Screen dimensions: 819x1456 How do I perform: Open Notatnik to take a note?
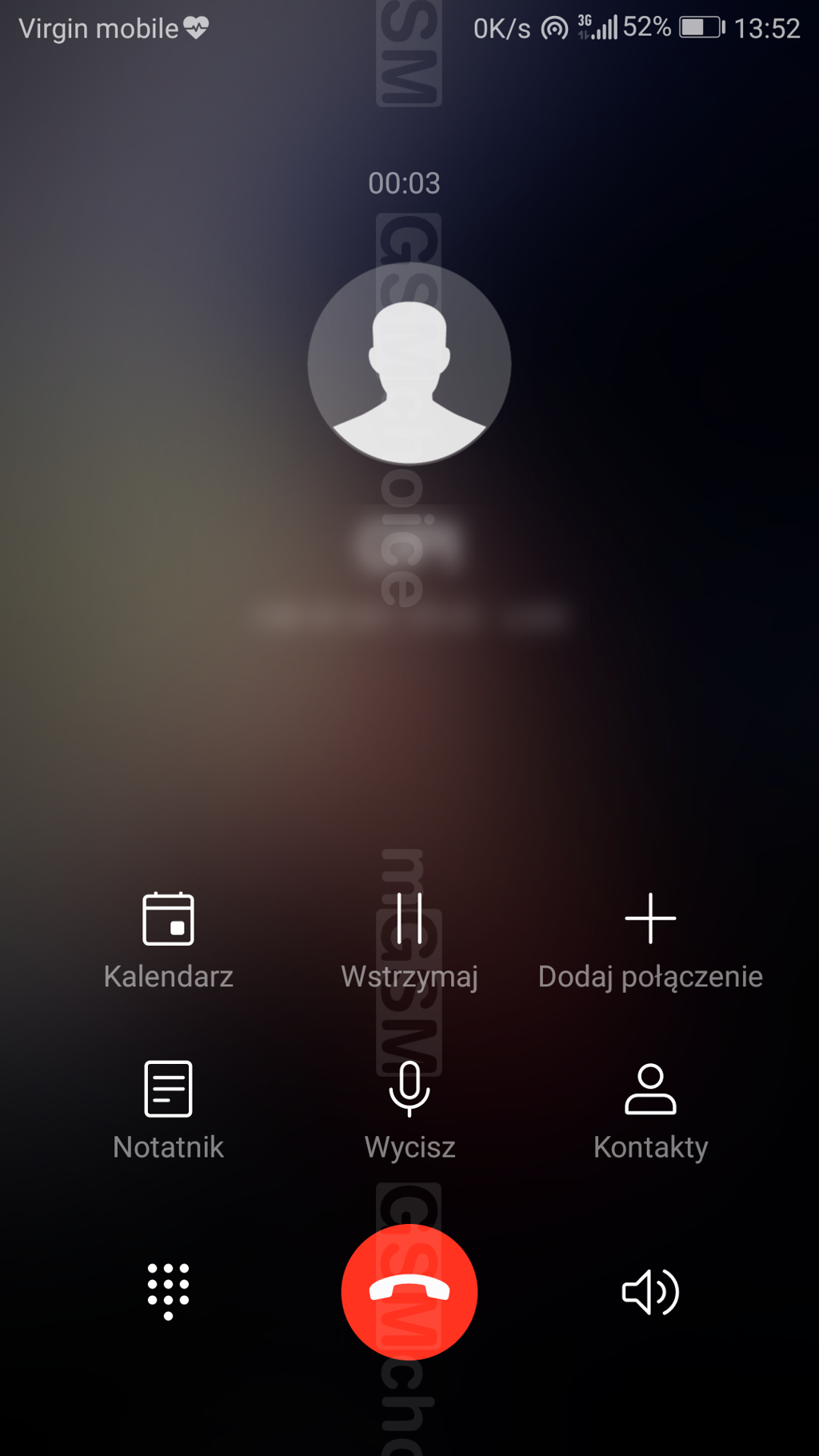click(x=168, y=1109)
